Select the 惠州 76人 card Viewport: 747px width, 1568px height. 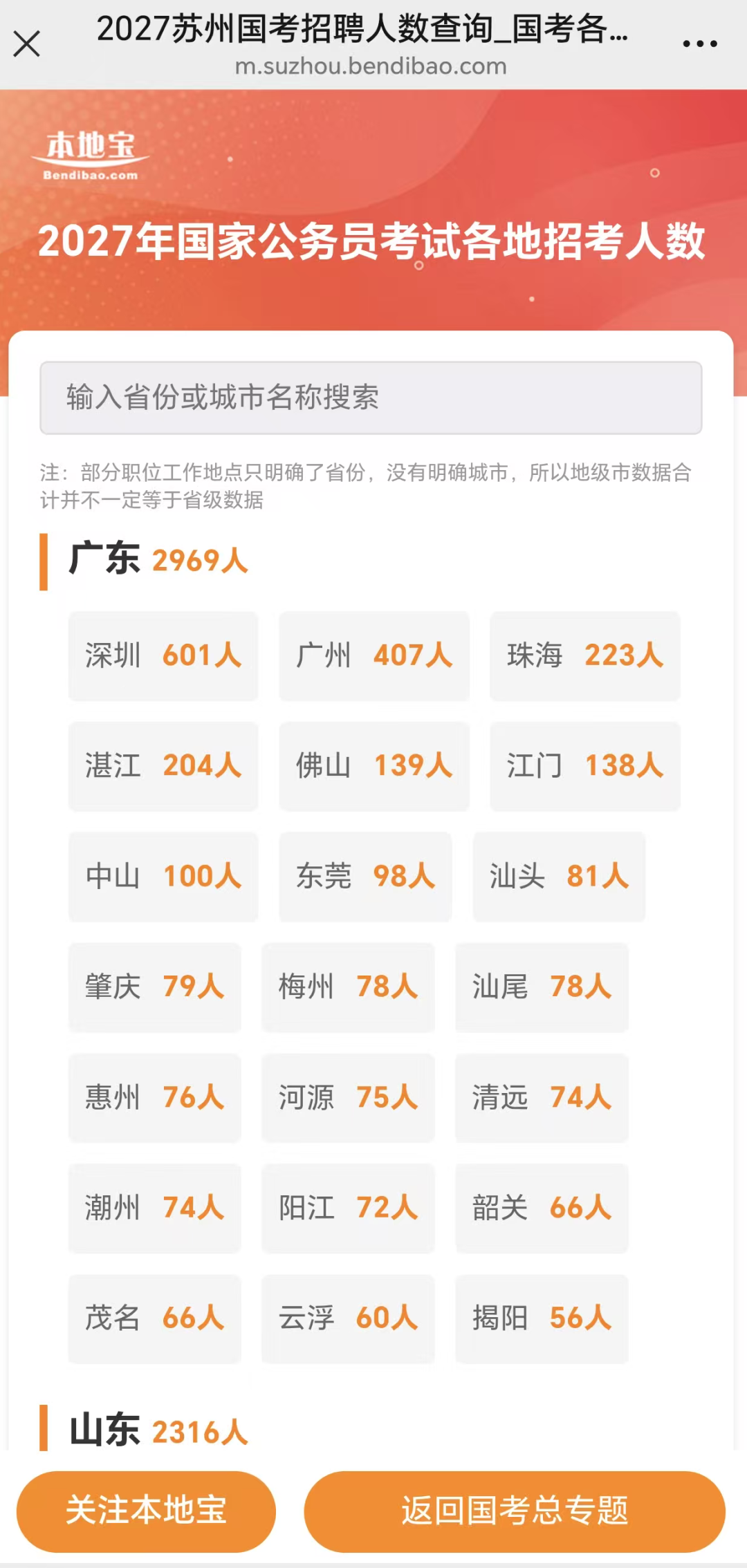pyautogui.click(x=155, y=1098)
